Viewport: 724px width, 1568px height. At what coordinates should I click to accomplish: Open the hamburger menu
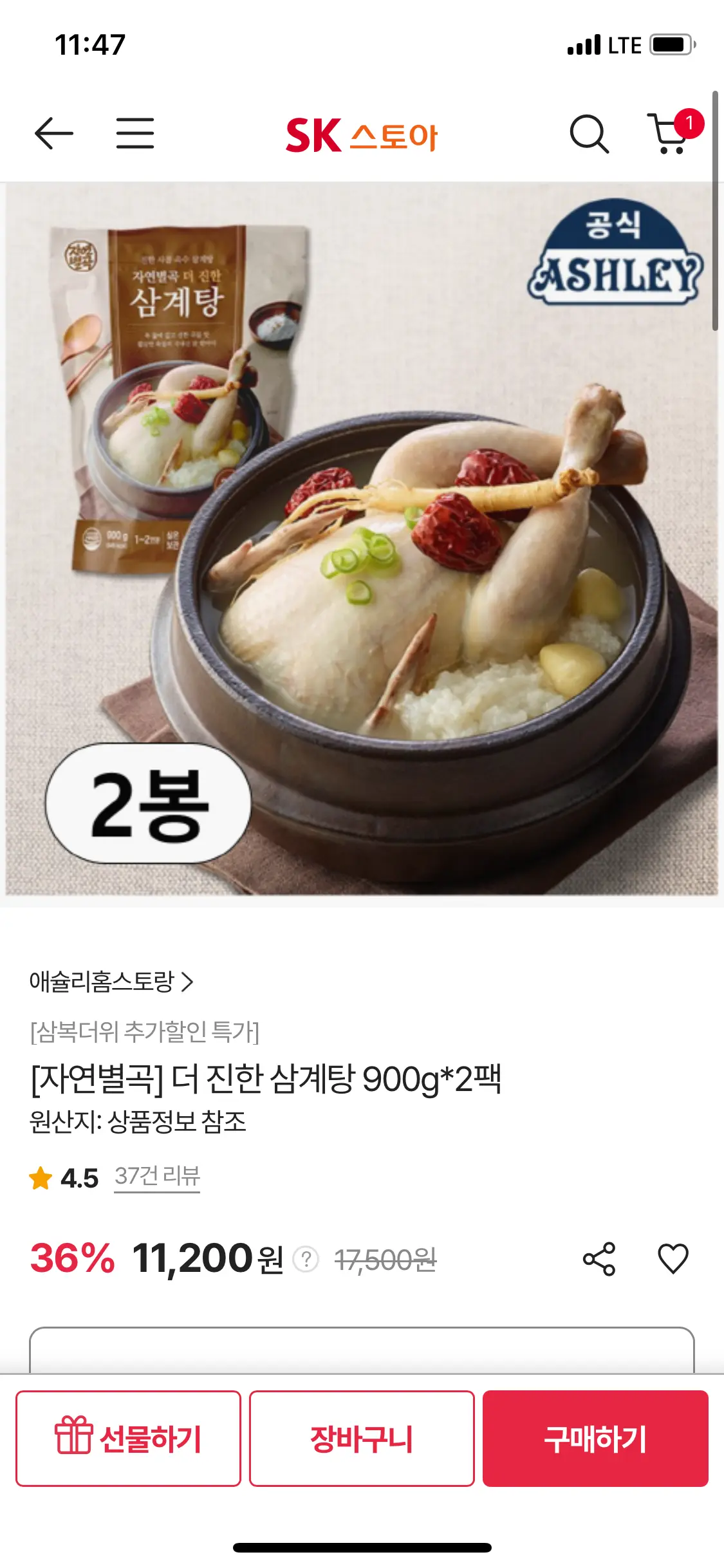[135, 133]
